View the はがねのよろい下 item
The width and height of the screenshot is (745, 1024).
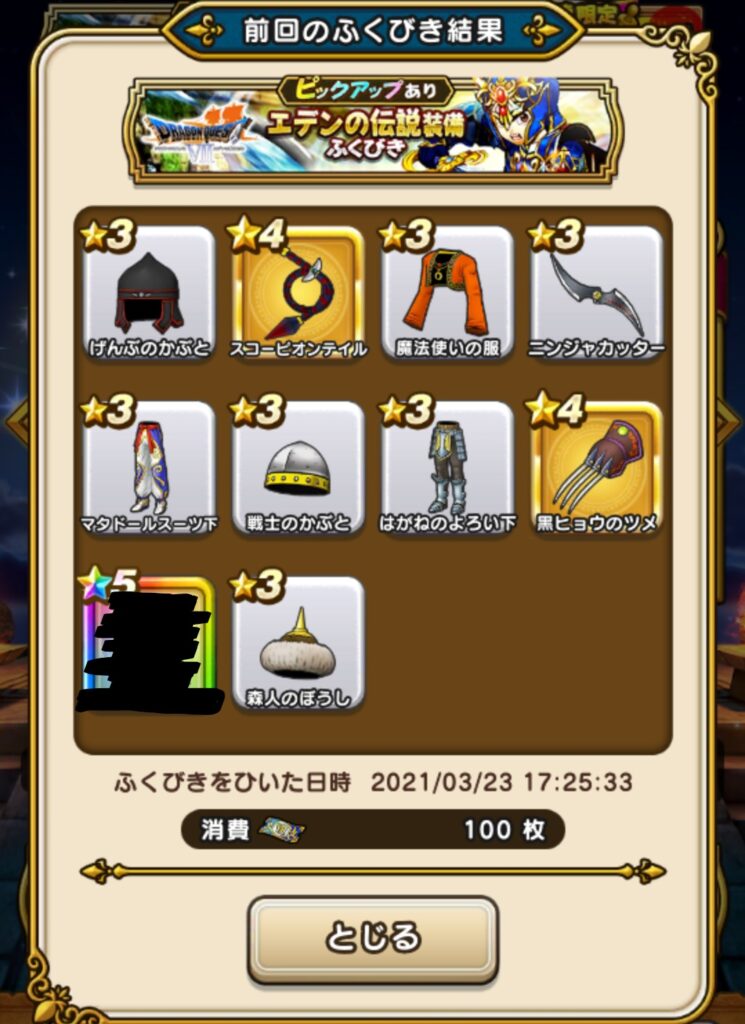point(446,468)
